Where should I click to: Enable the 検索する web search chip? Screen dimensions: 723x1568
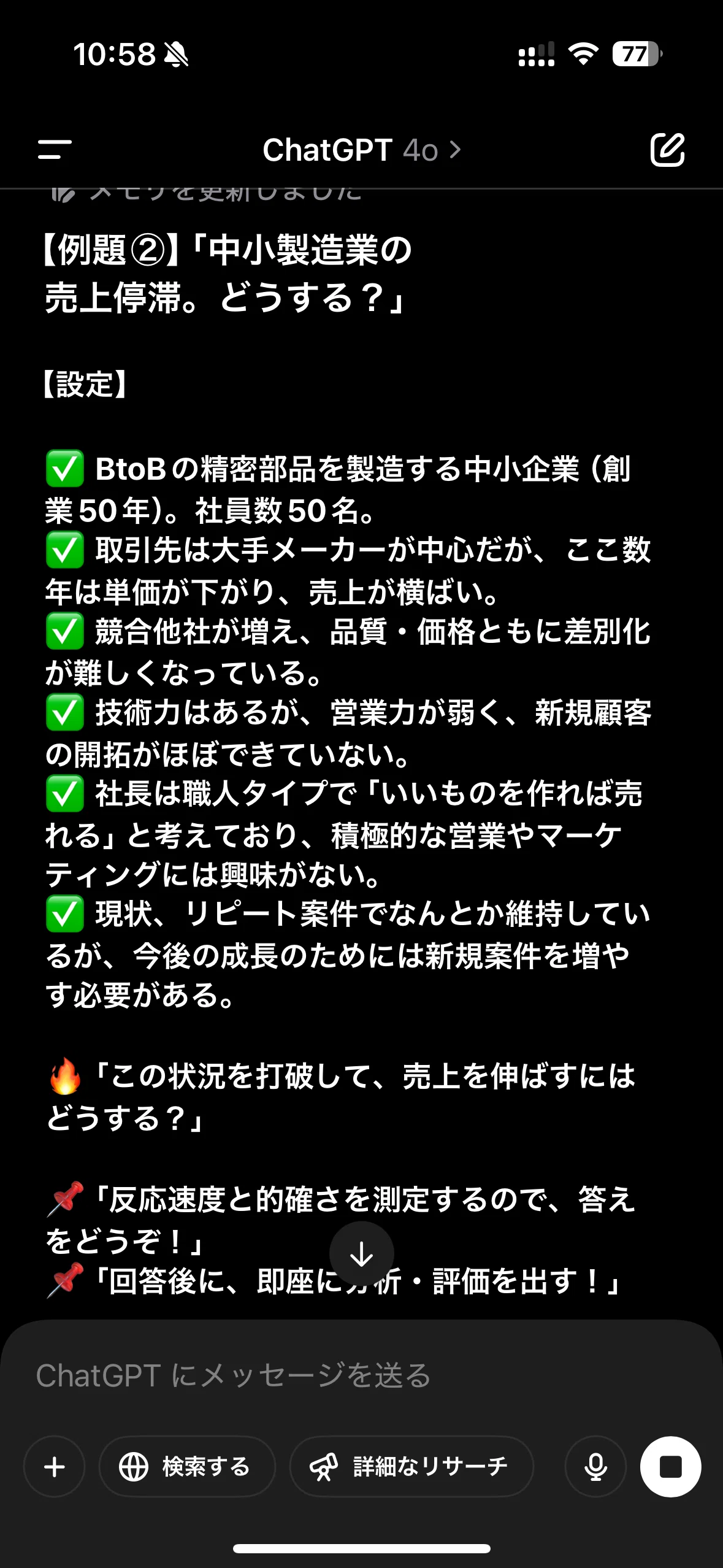pyautogui.click(x=187, y=1467)
